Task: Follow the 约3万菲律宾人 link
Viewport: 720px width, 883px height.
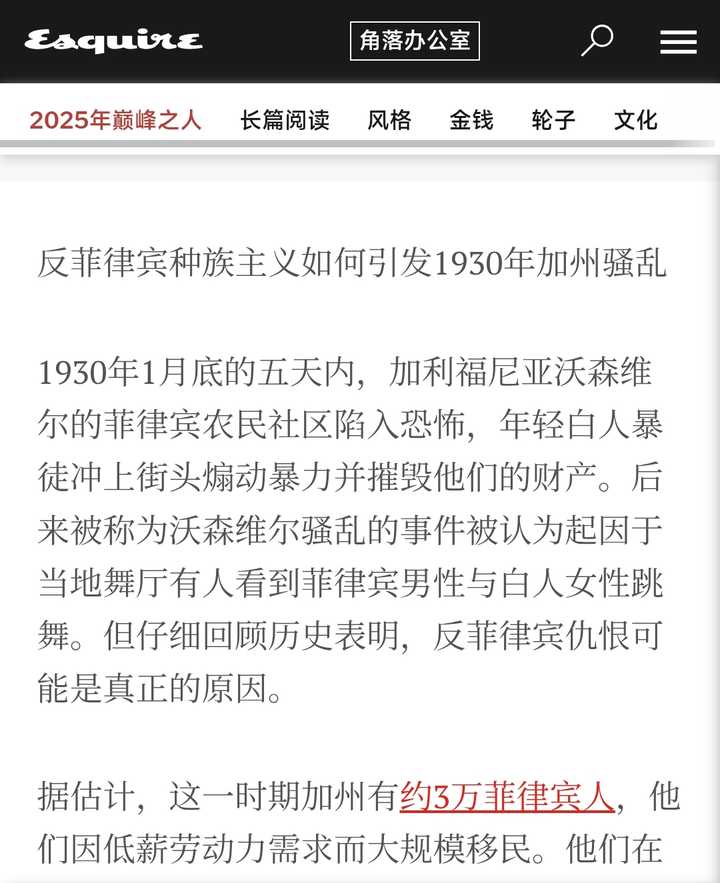Action: click(506, 797)
